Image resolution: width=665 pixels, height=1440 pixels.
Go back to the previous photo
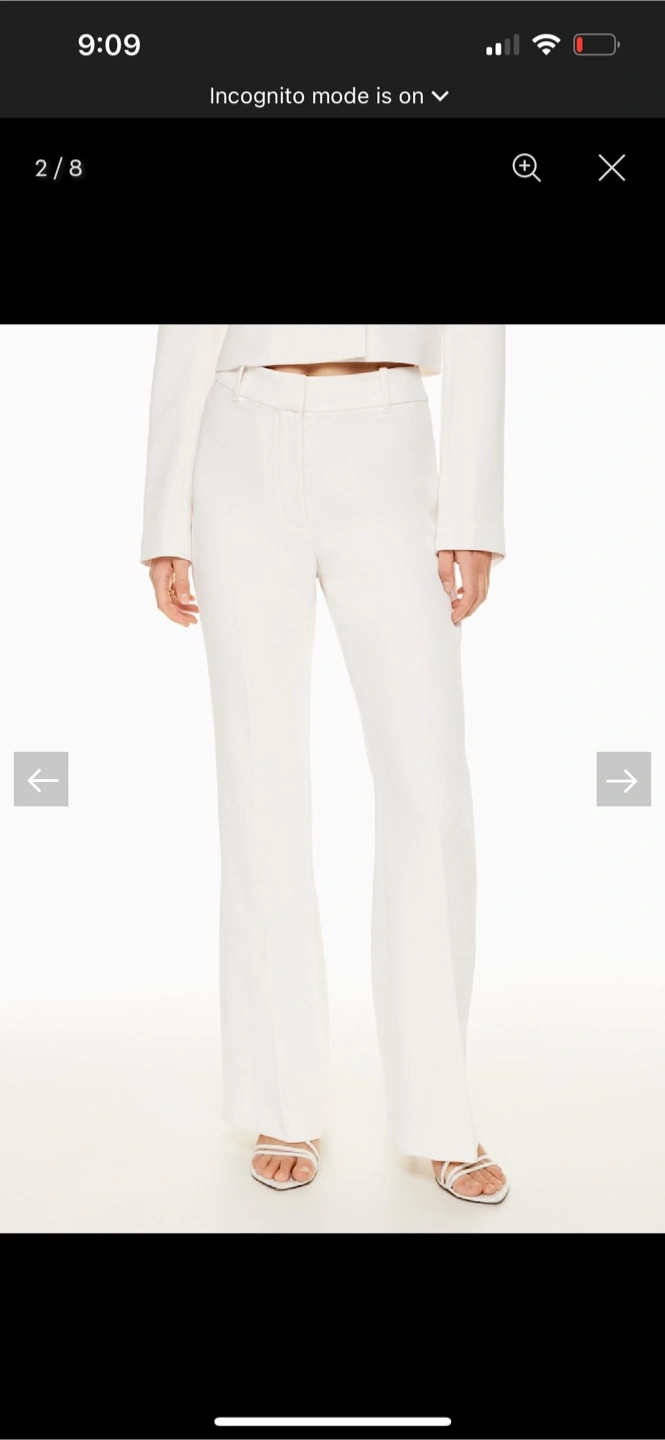click(41, 779)
